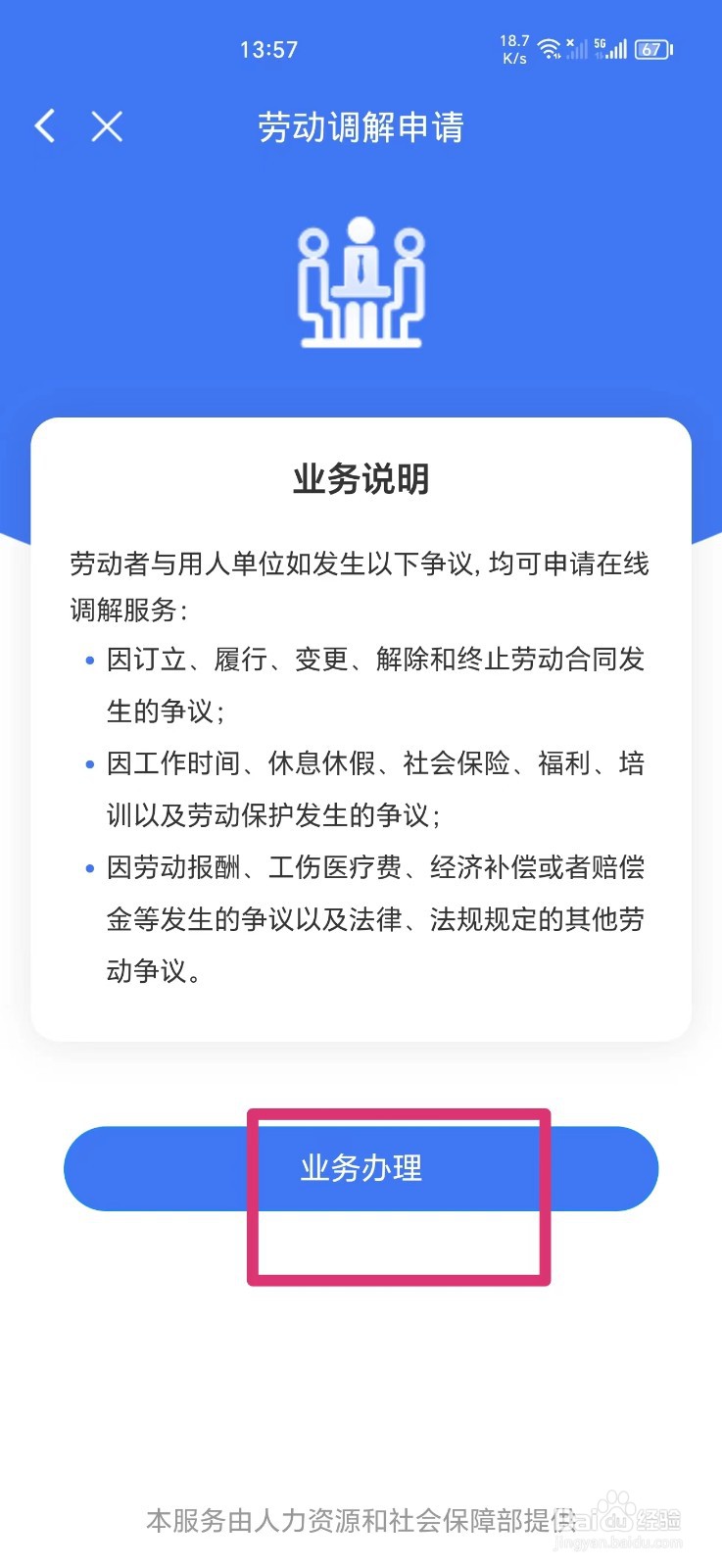
Task: Tap the 劳动调解申请 title
Action: point(361,127)
